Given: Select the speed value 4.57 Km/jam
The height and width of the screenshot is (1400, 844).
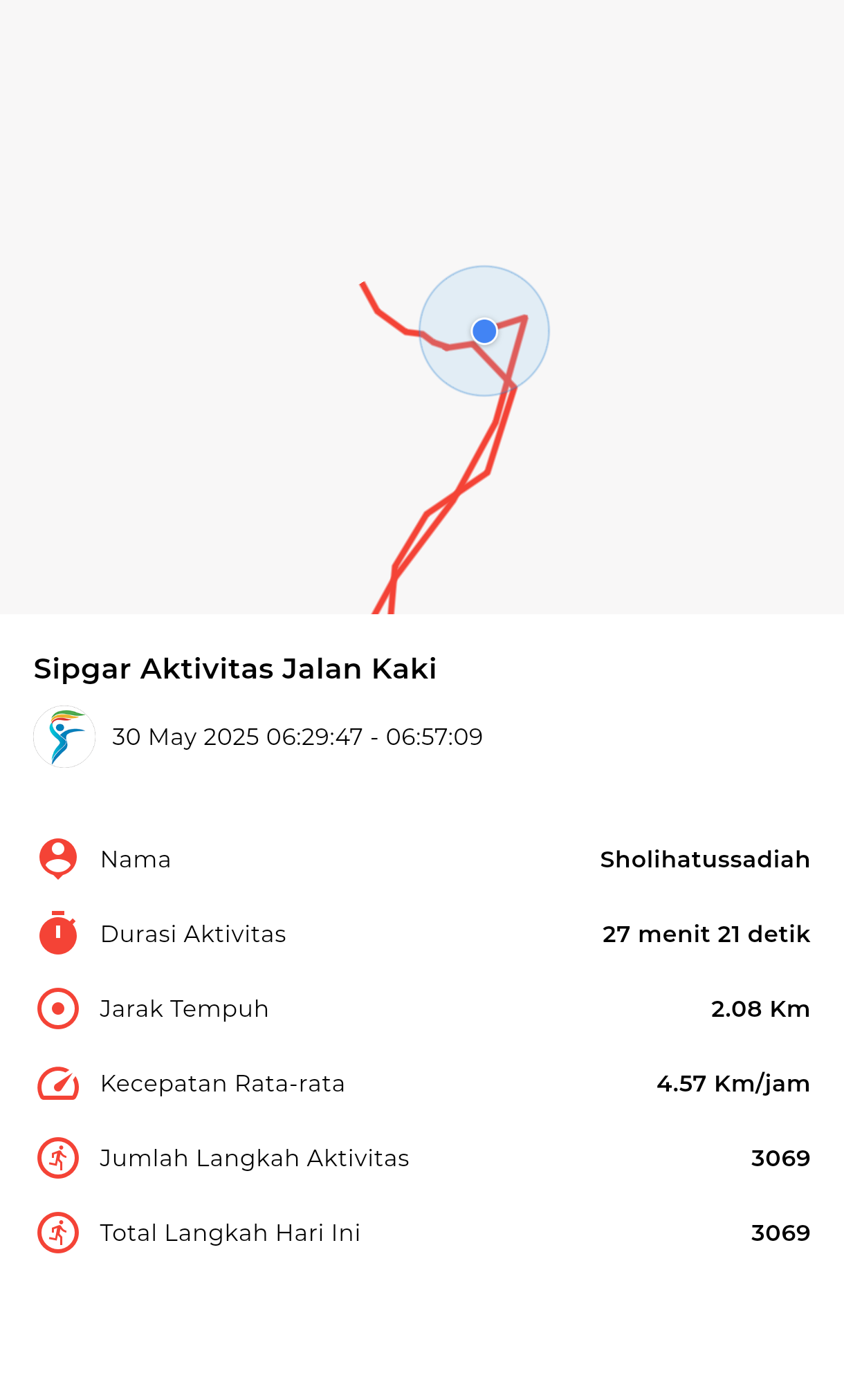Looking at the screenshot, I should tap(733, 1083).
